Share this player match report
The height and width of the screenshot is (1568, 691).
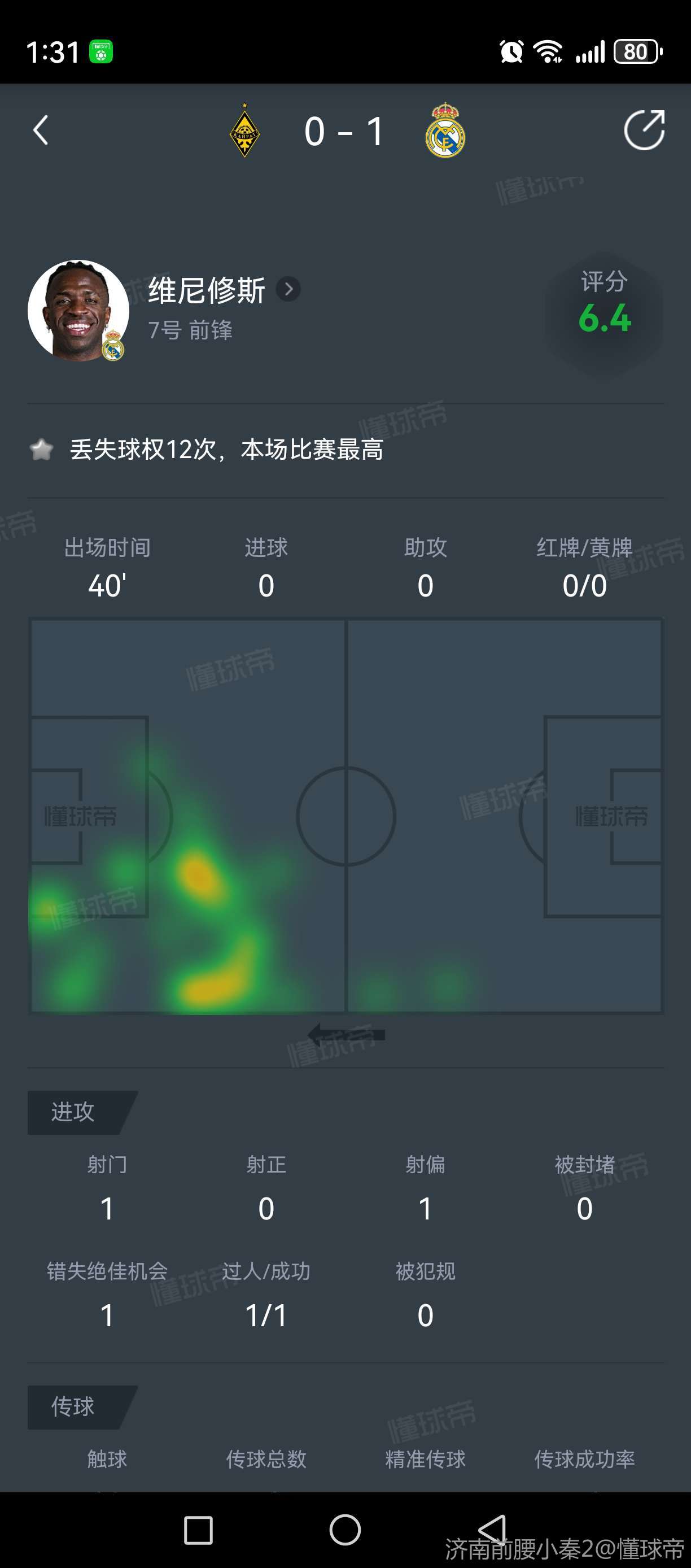pos(644,130)
